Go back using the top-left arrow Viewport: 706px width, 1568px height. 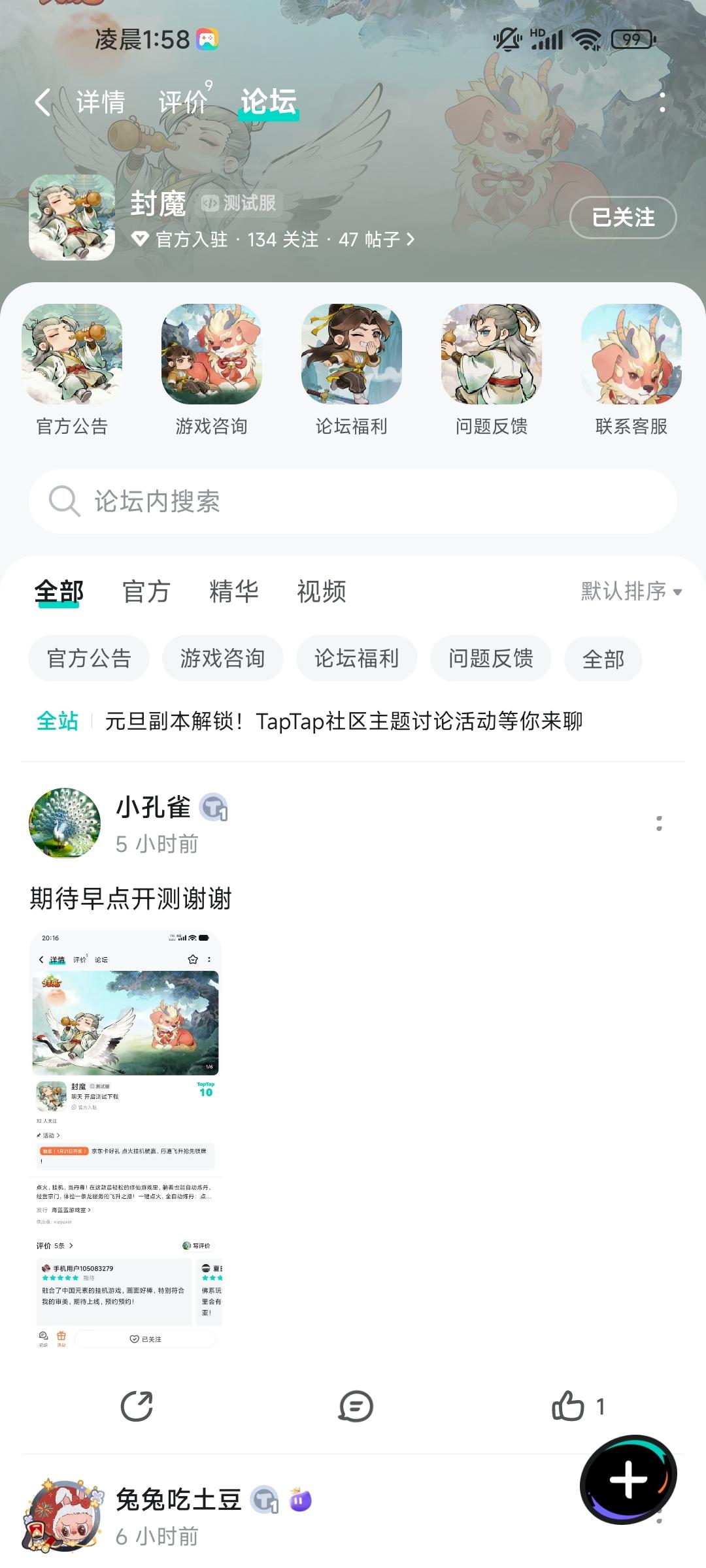tap(42, 103)
